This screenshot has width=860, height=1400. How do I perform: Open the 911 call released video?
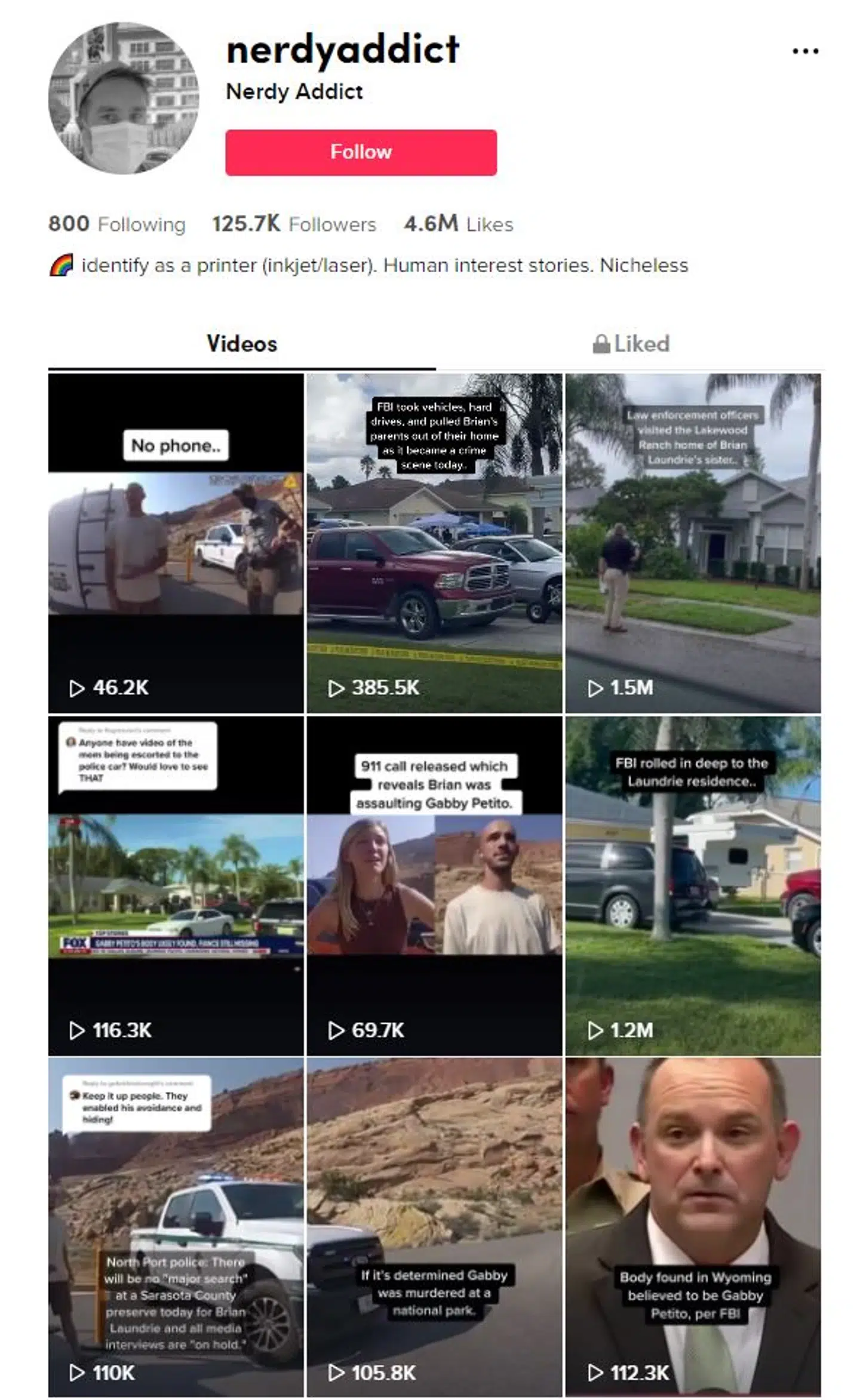[434, 885]
